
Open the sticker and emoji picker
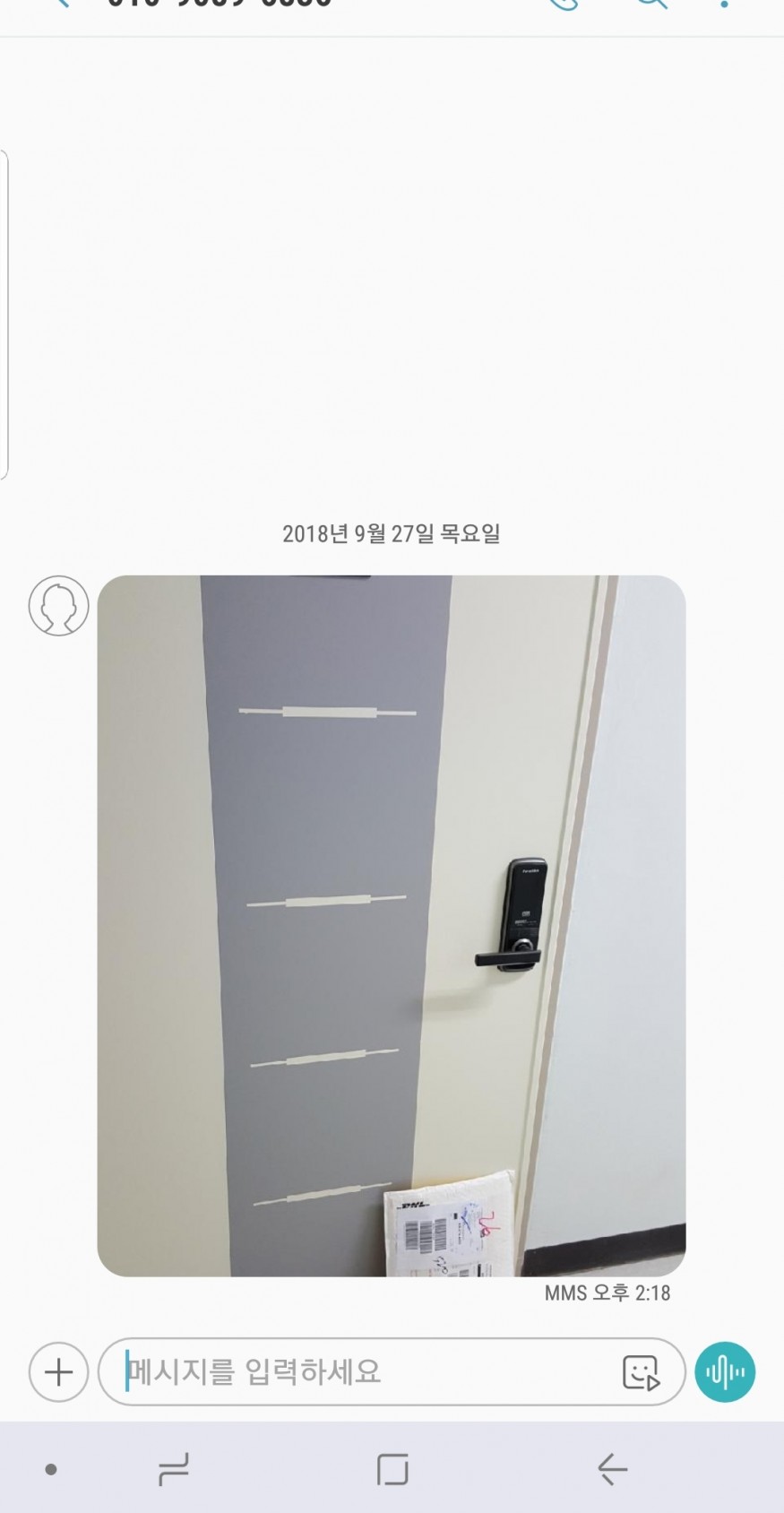click(641, 1372)
